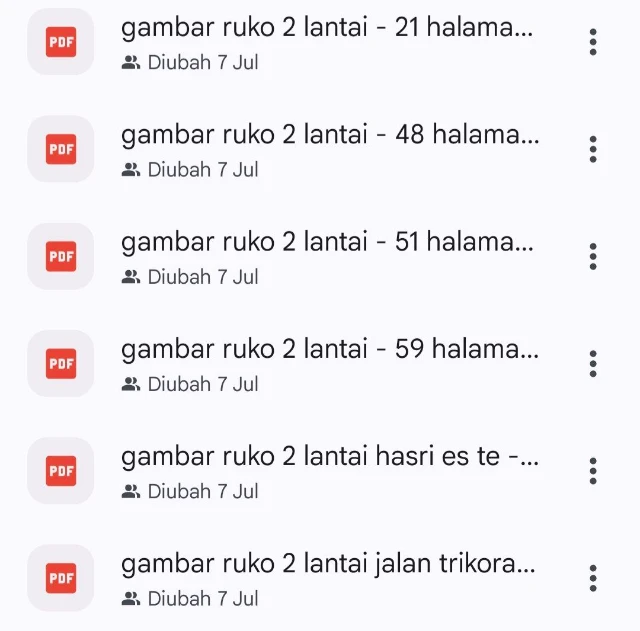Show more options for the 21 halaman file

click(593, 42)
